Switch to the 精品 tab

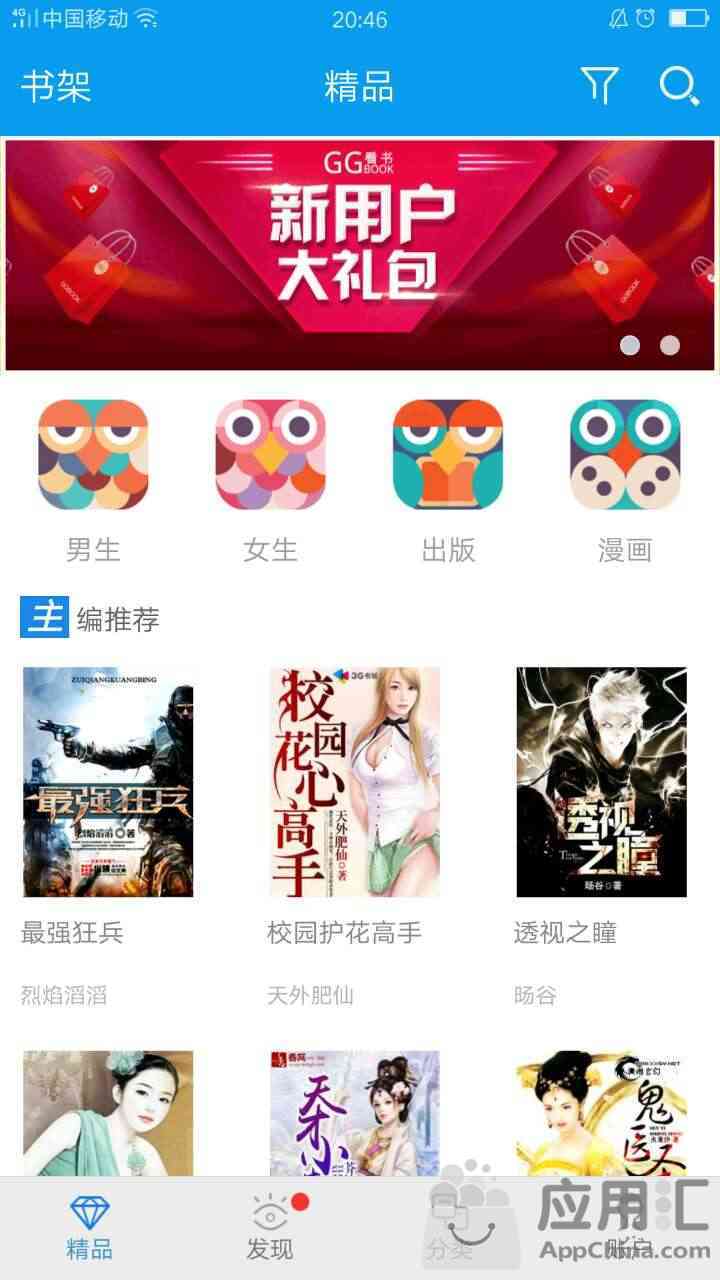click(x=90, y=1228)
